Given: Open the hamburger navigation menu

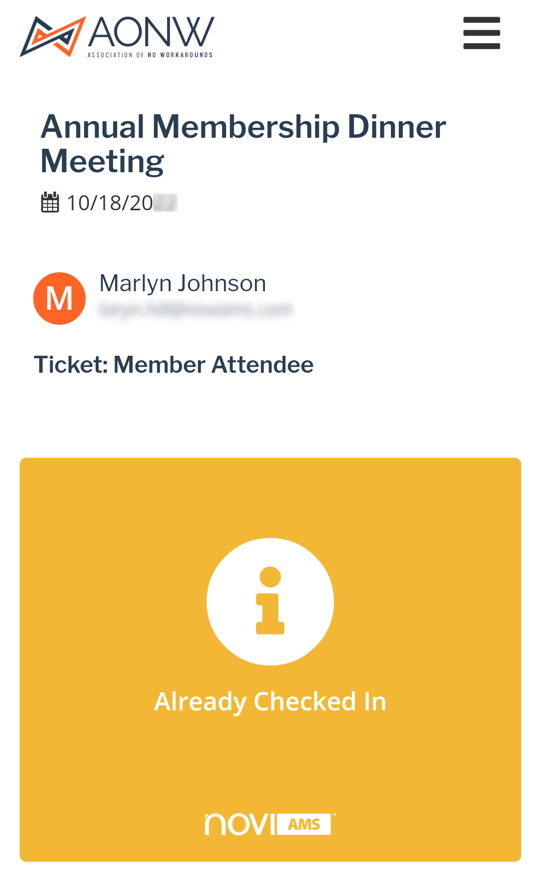Looking at the screenshot, I should click(x=482, y=33).
